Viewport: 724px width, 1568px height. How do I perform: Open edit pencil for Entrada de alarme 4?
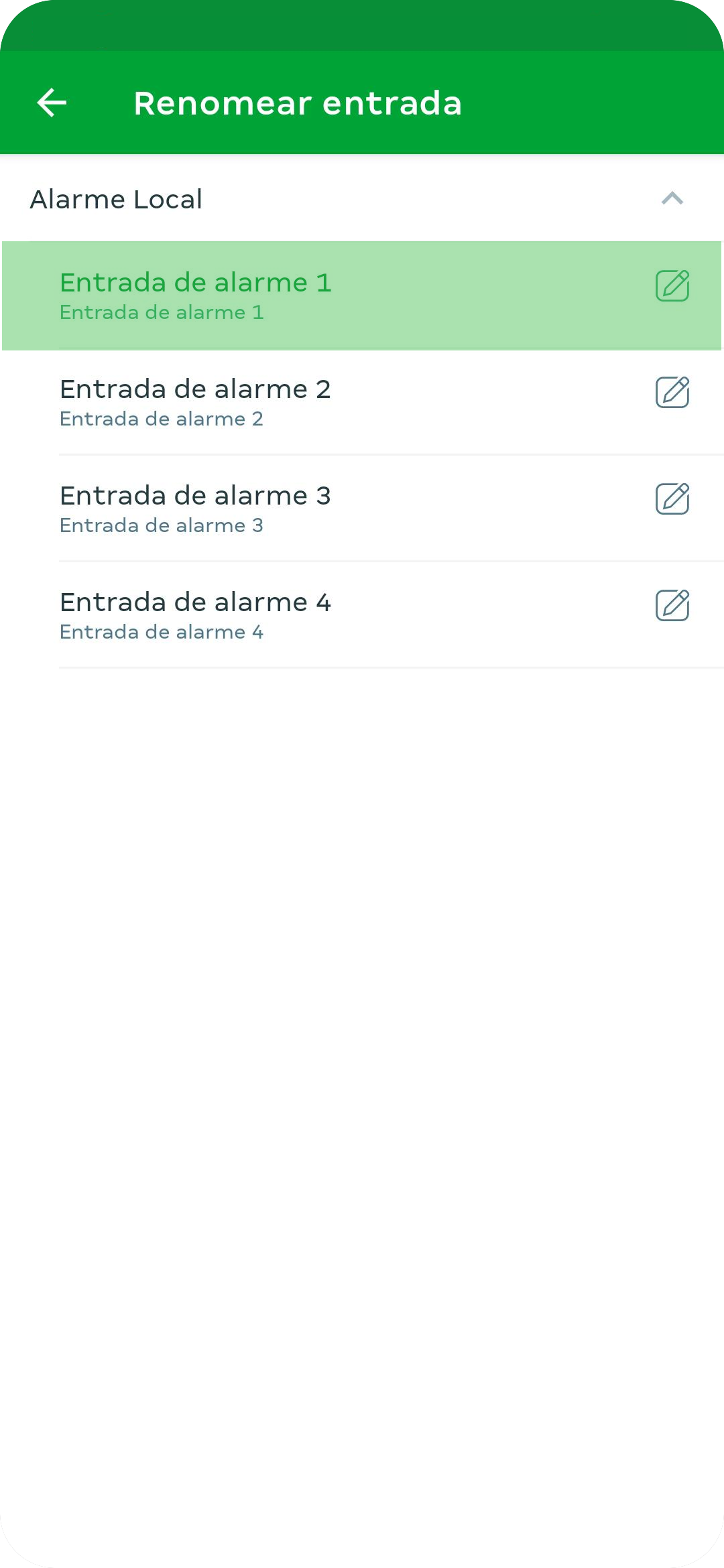[x=672, y=606]
